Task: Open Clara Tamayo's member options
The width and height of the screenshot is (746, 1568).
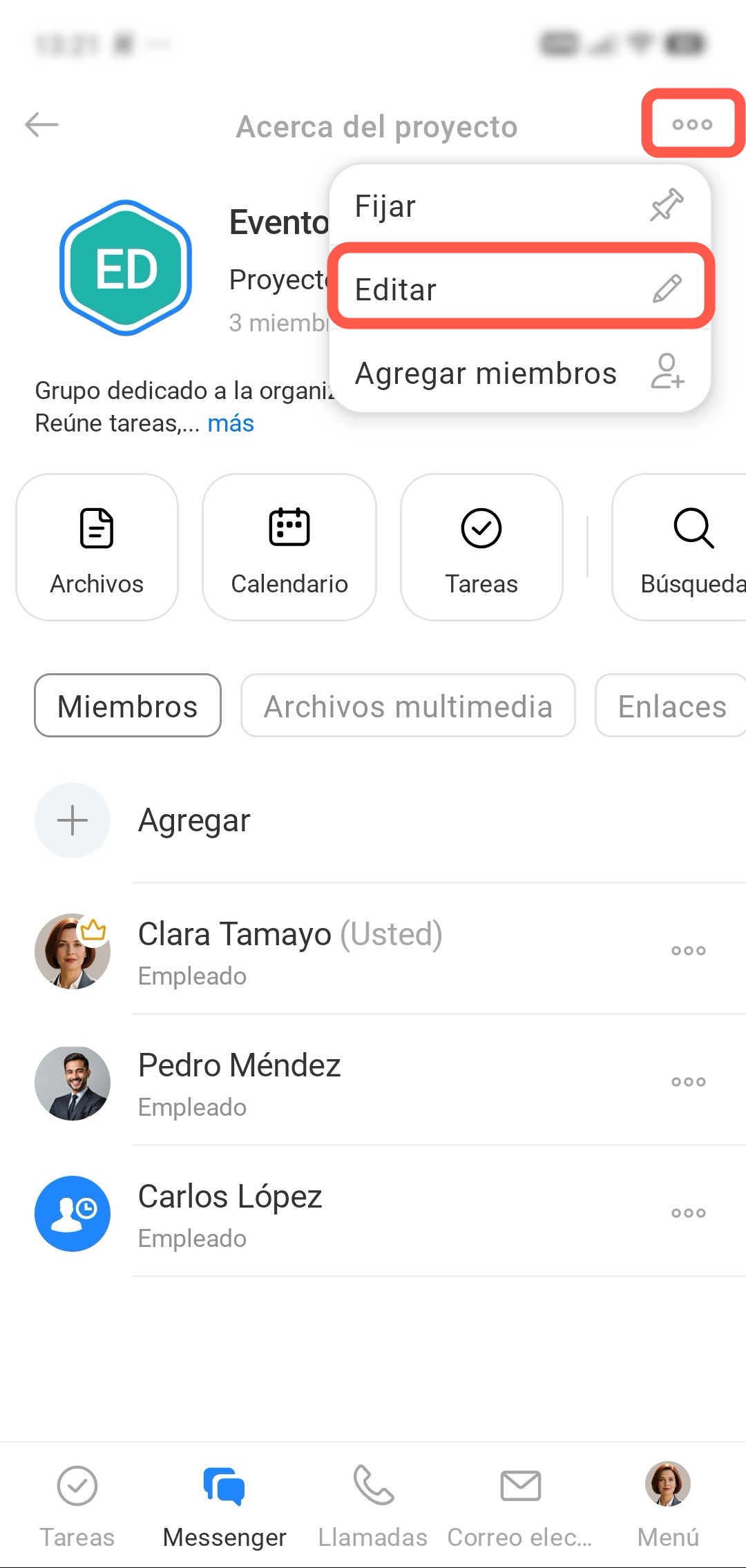Action: 689,950
